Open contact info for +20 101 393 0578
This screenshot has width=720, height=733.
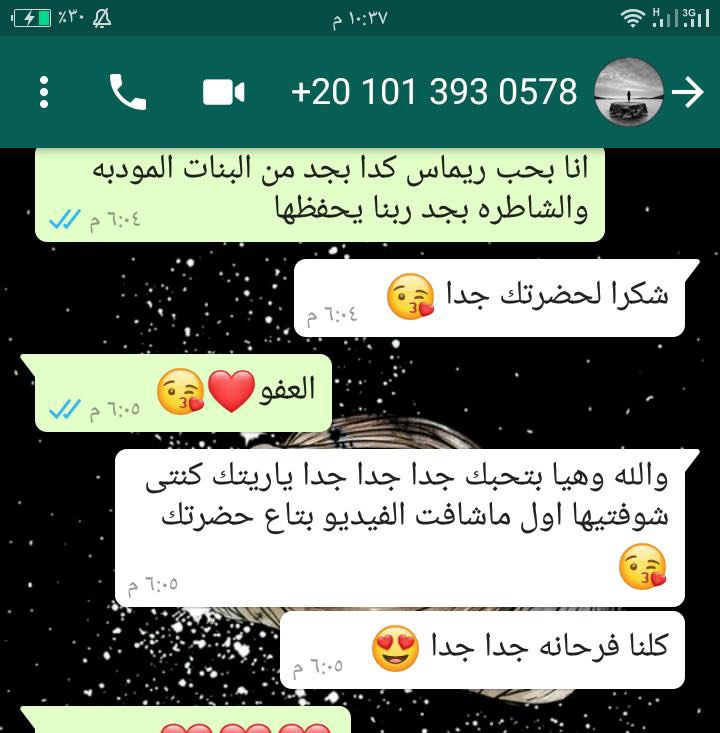434,92
